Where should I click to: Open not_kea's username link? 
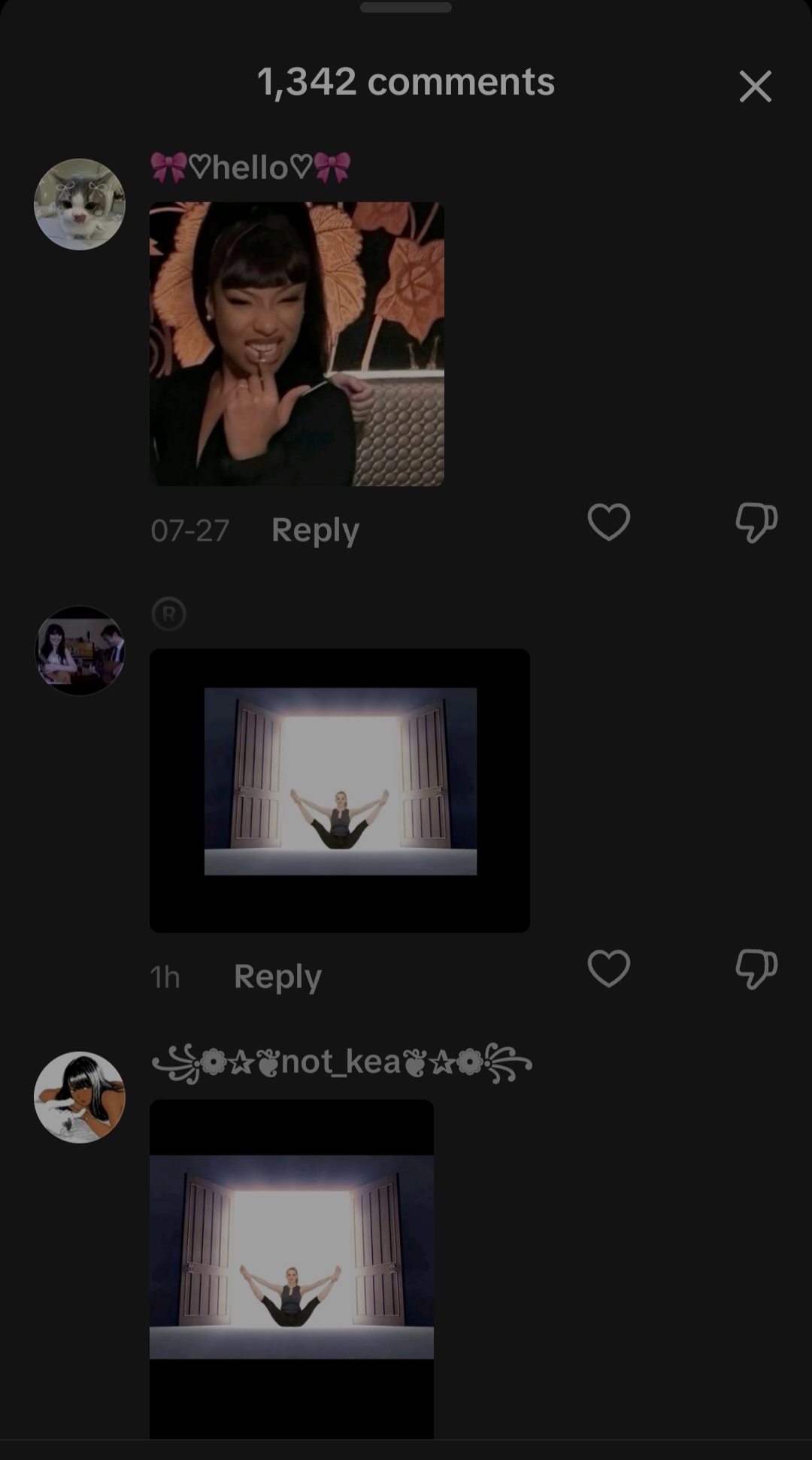[341, 1062]
